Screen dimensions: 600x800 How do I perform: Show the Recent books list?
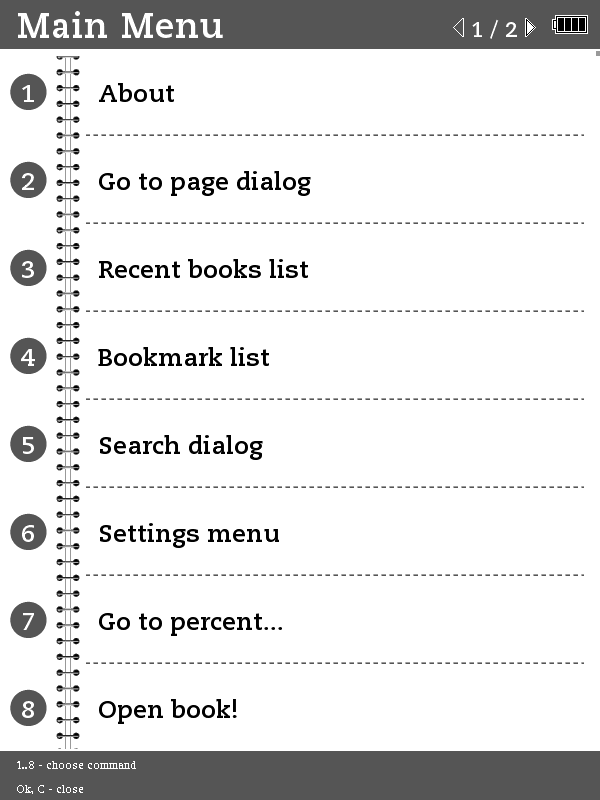pyautogui.click(x=203, y=270)
